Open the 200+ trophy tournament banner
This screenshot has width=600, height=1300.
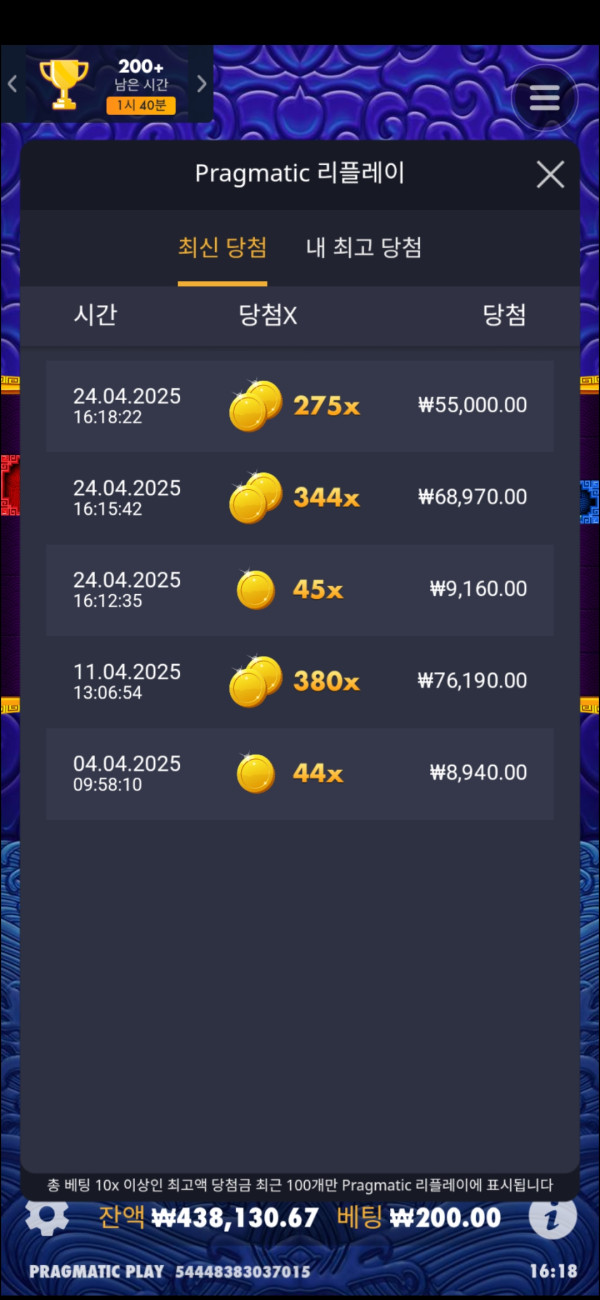[107, 84]
